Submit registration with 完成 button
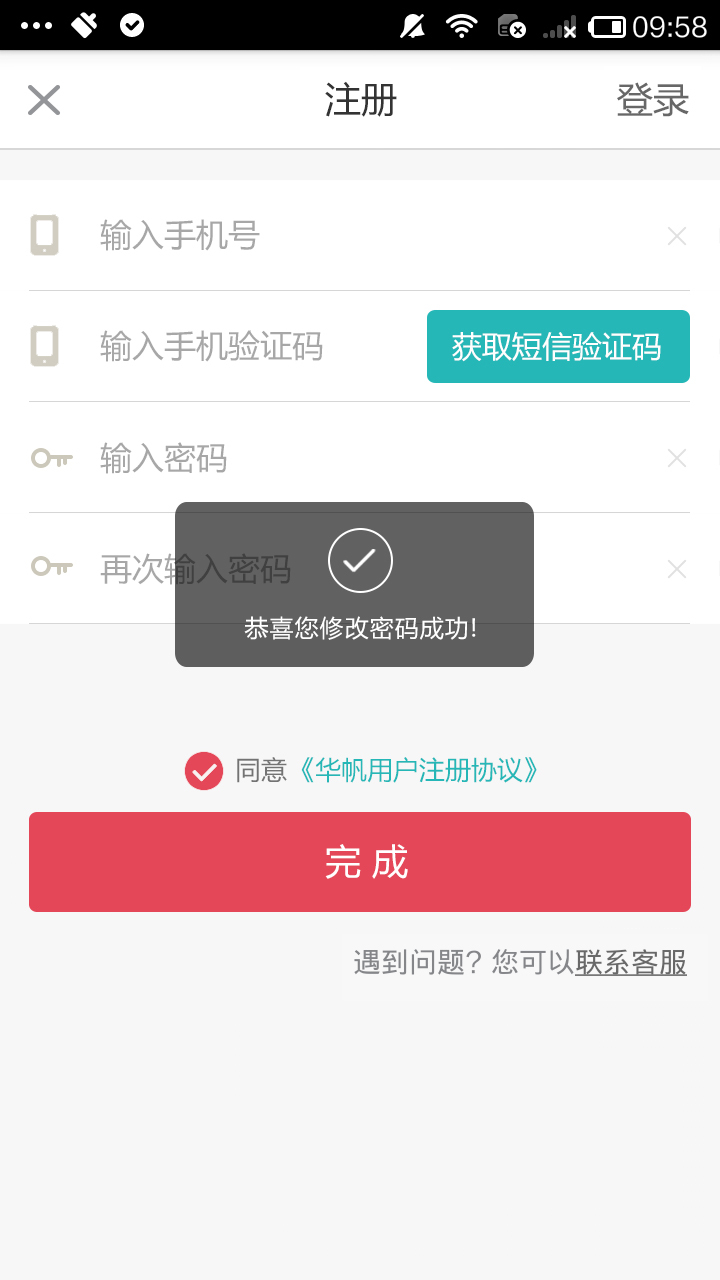The height and width of the screenshot is (1280, 720). coord(360,862)
